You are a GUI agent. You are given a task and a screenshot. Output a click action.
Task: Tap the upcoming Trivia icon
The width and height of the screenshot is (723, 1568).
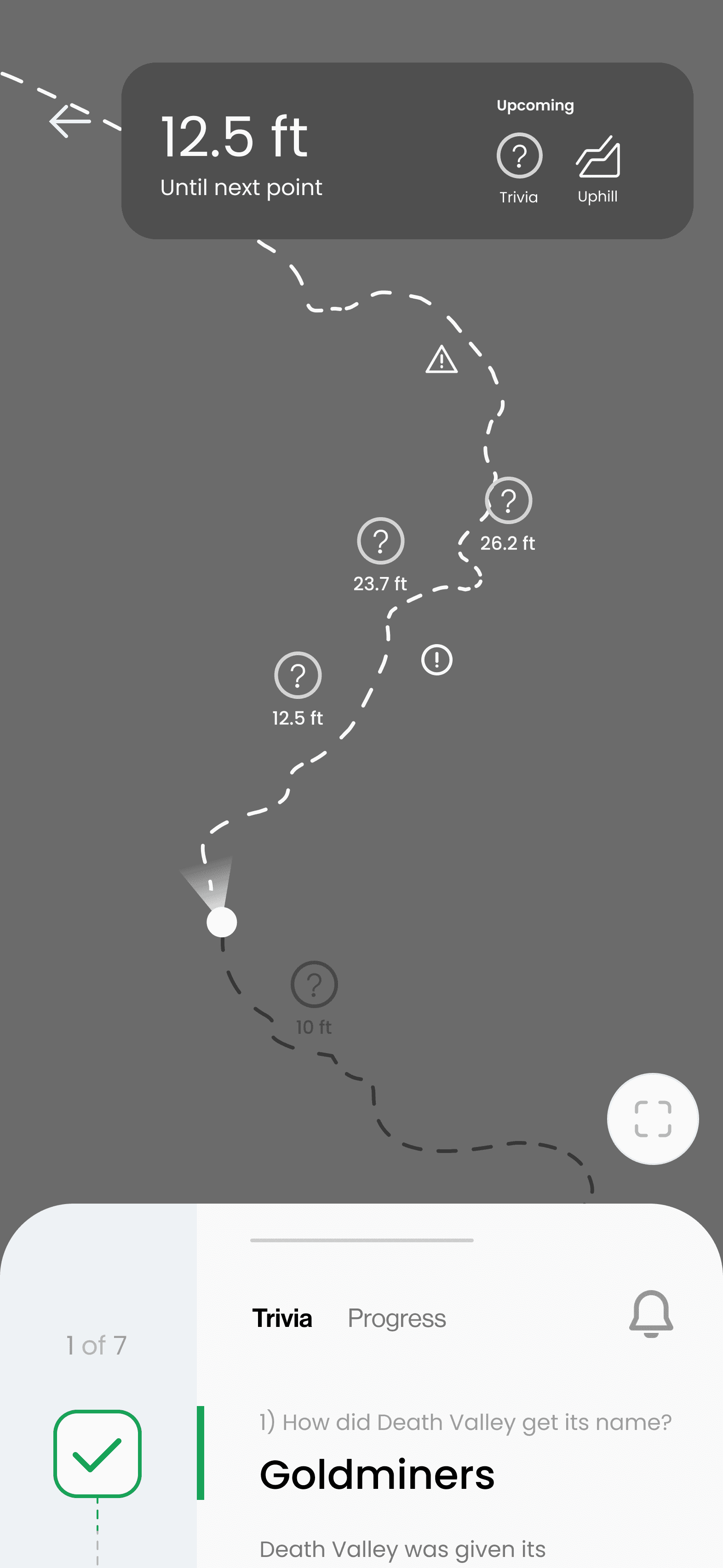pos(519,156)
